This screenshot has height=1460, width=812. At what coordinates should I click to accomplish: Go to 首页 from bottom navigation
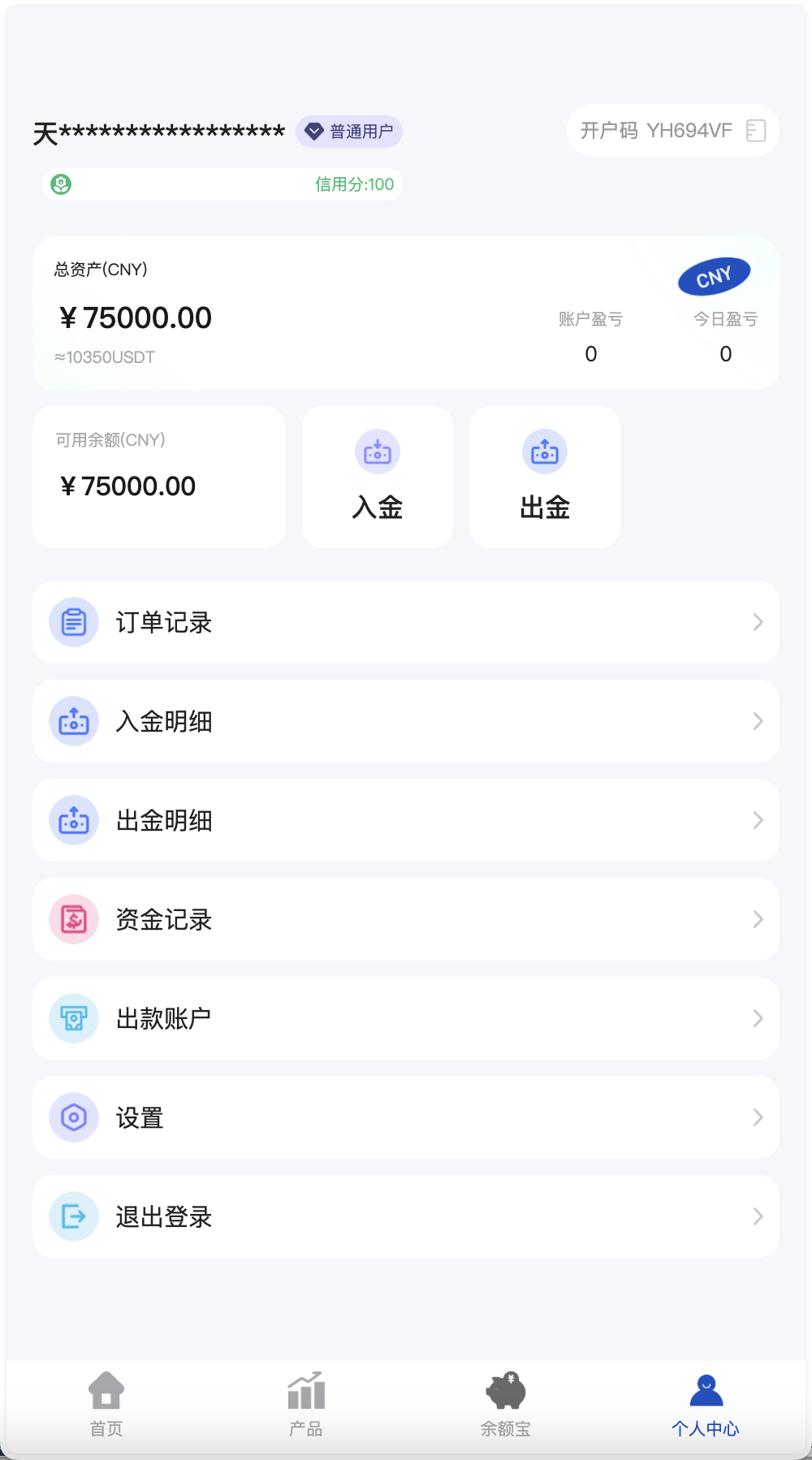pos(106,1401)
